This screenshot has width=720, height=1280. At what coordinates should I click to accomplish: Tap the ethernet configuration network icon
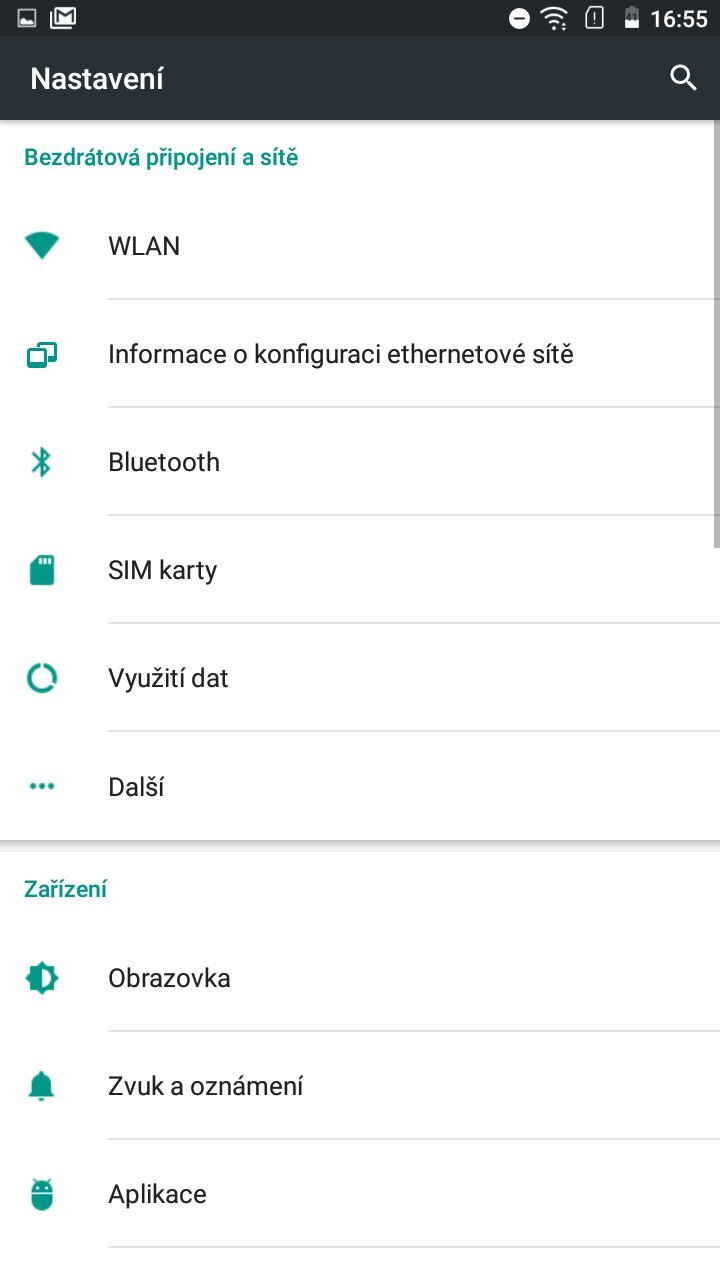pyautogui.click(x=41, y=353)
